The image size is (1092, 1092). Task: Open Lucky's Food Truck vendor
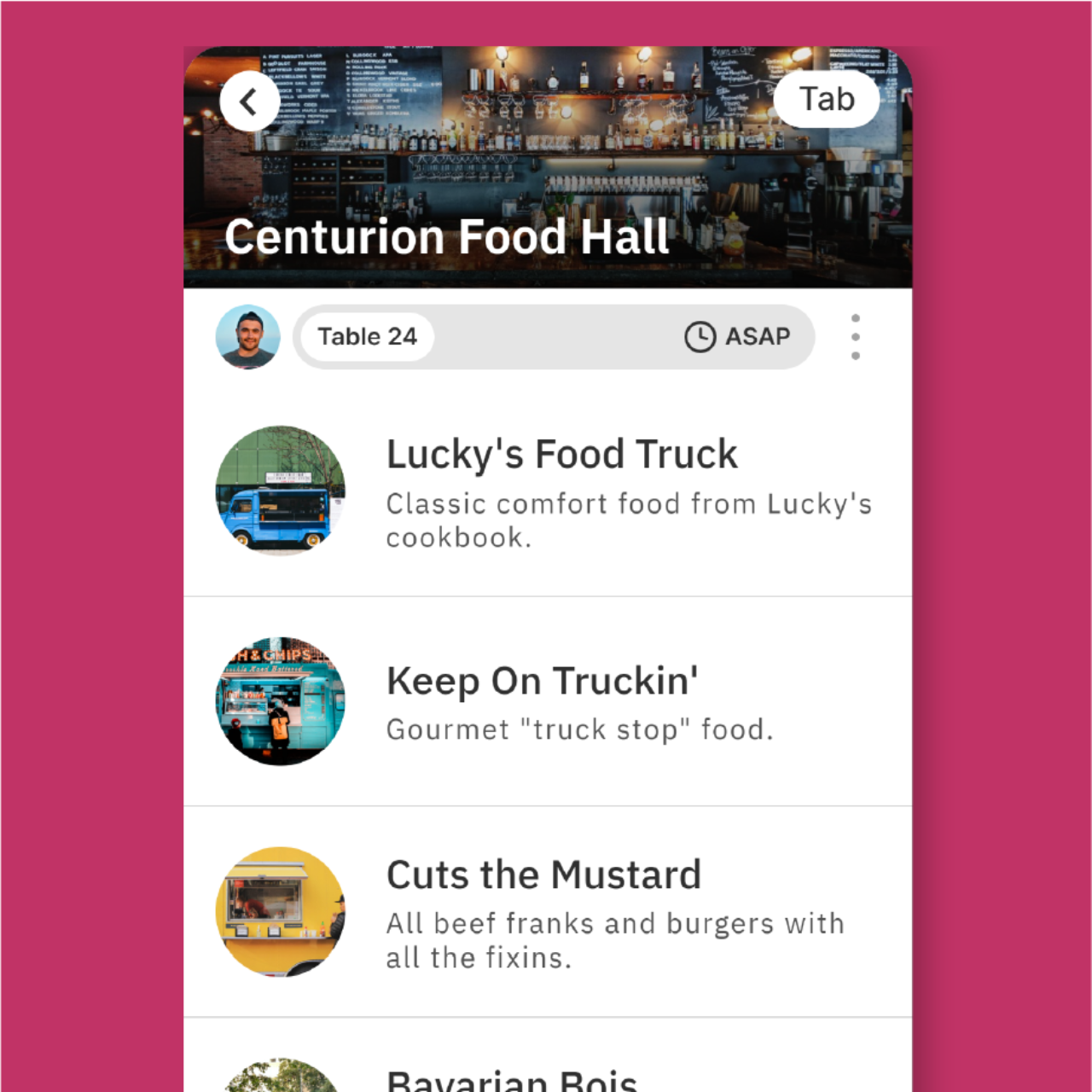(561, 455)
